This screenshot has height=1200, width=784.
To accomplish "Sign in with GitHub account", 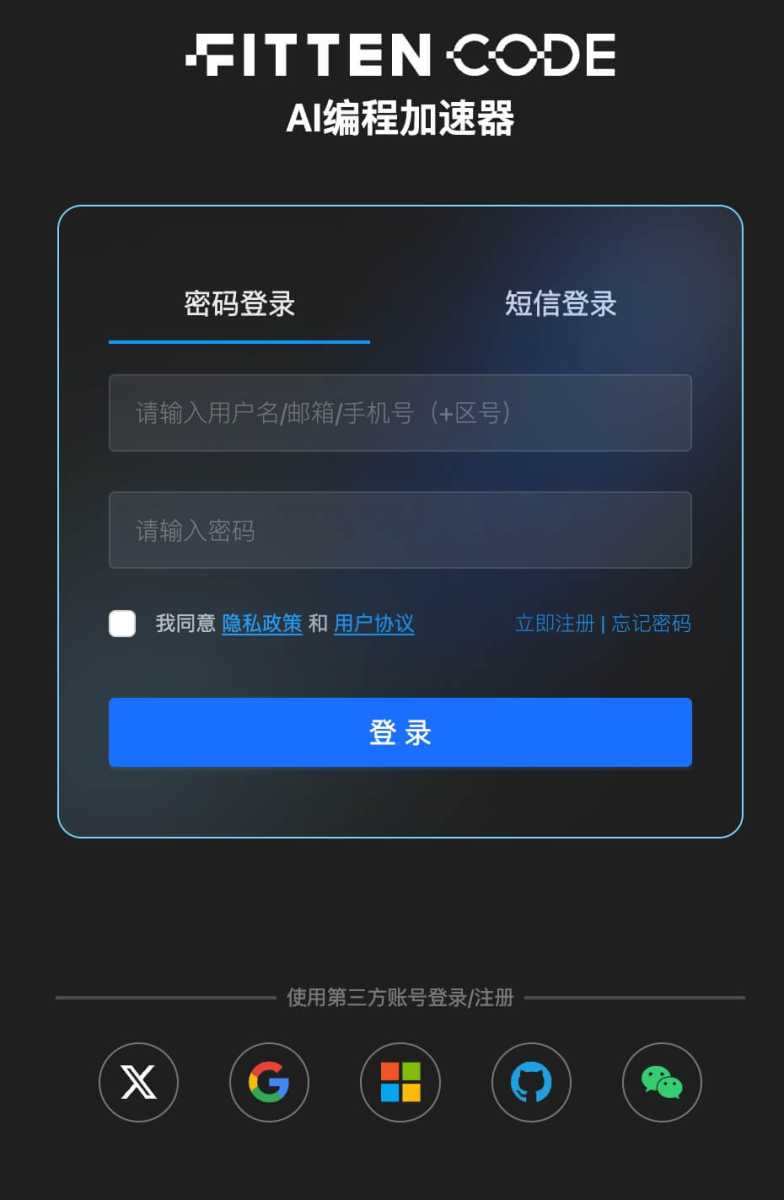I will click(x=531, y=1082).
